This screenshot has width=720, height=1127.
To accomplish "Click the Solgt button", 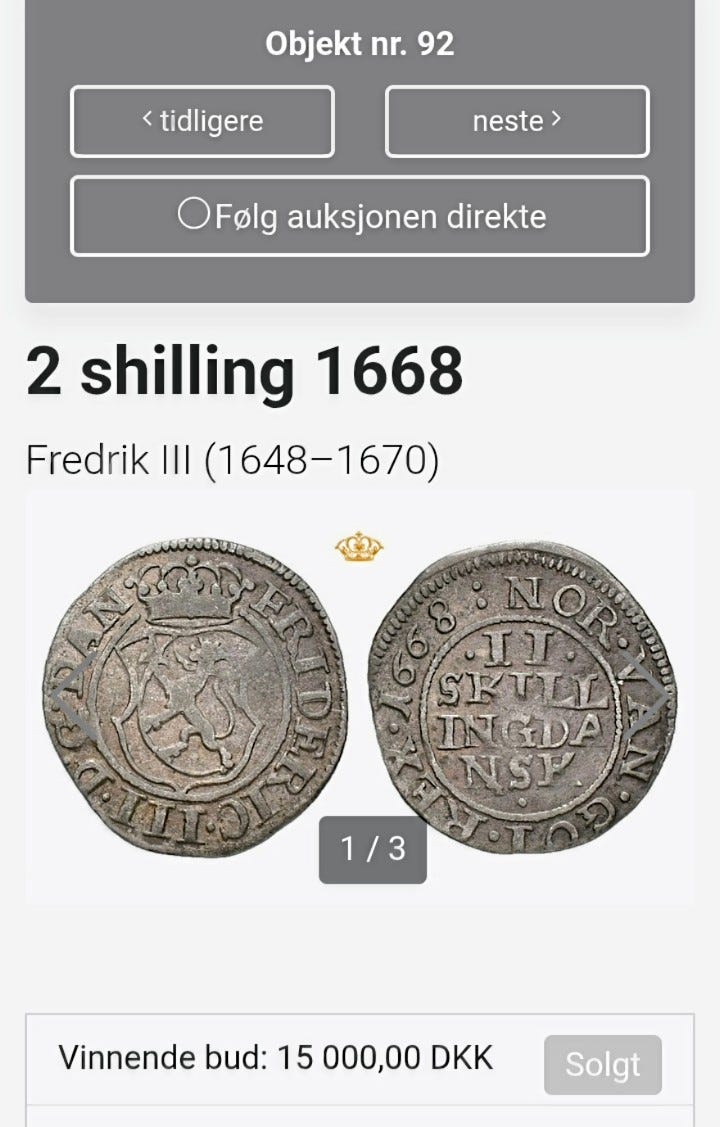I will (602, 1064).
